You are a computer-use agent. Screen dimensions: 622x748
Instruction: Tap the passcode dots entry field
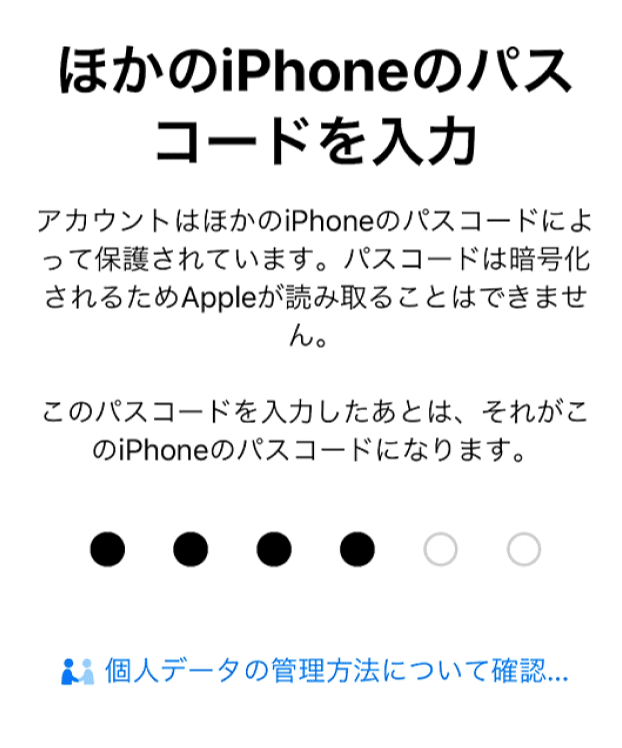pyautogui.click(x=314, y=549)
